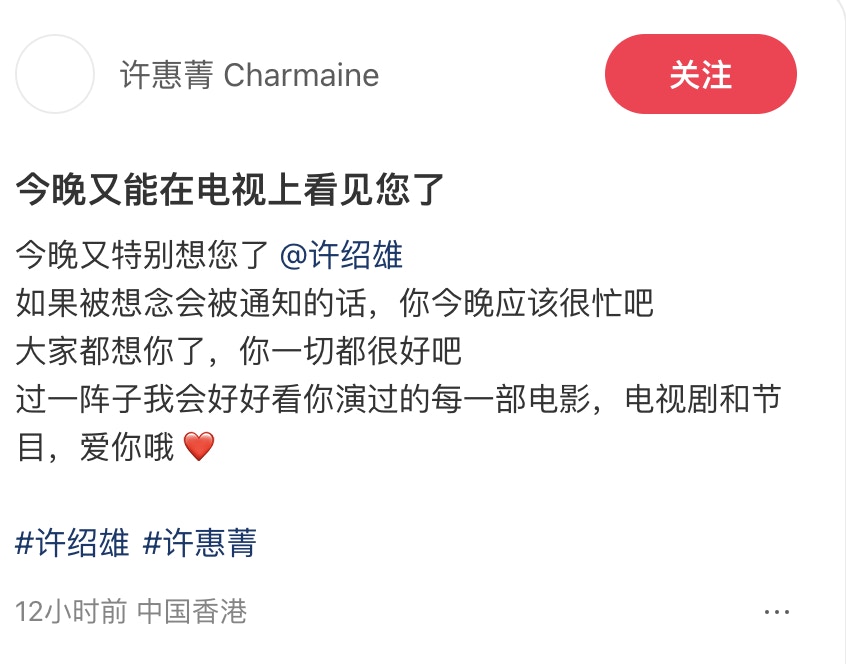Open the #许惠菁 hashtag

coord(200,543)
